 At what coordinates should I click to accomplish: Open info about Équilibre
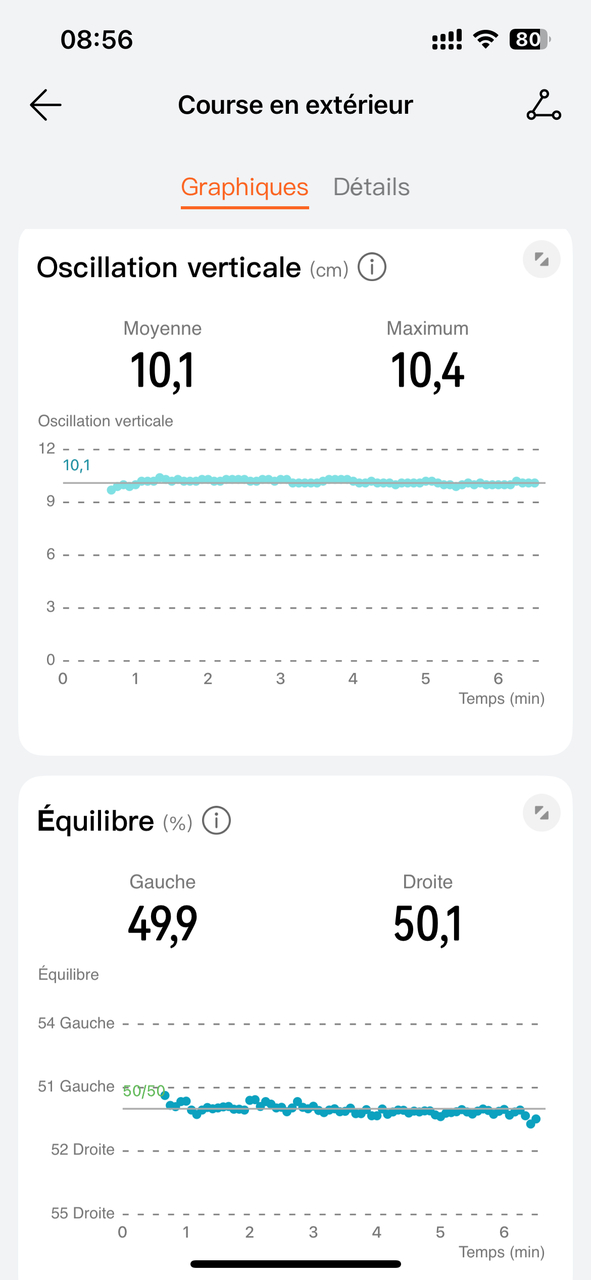click(216, 821)
